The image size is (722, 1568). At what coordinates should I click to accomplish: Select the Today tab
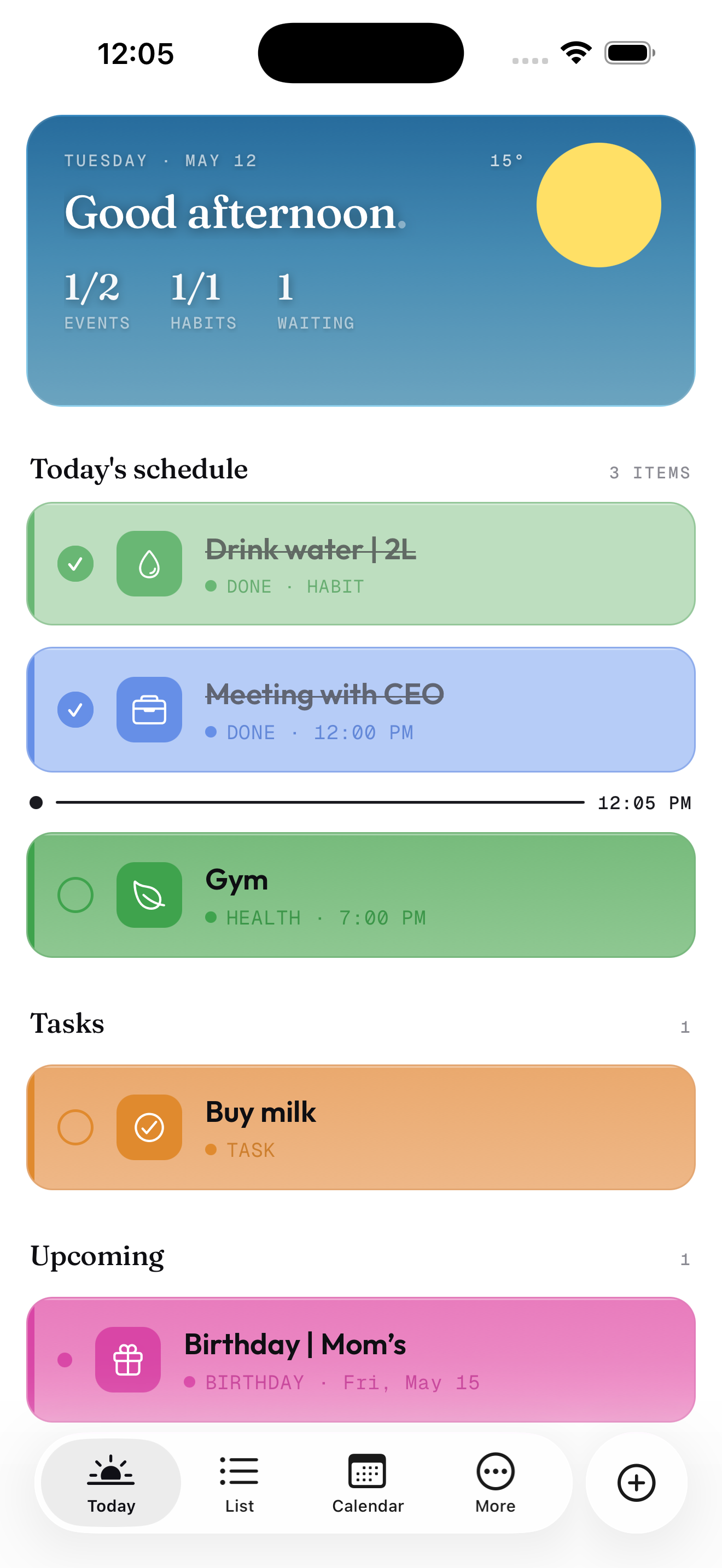[111, 1483]
